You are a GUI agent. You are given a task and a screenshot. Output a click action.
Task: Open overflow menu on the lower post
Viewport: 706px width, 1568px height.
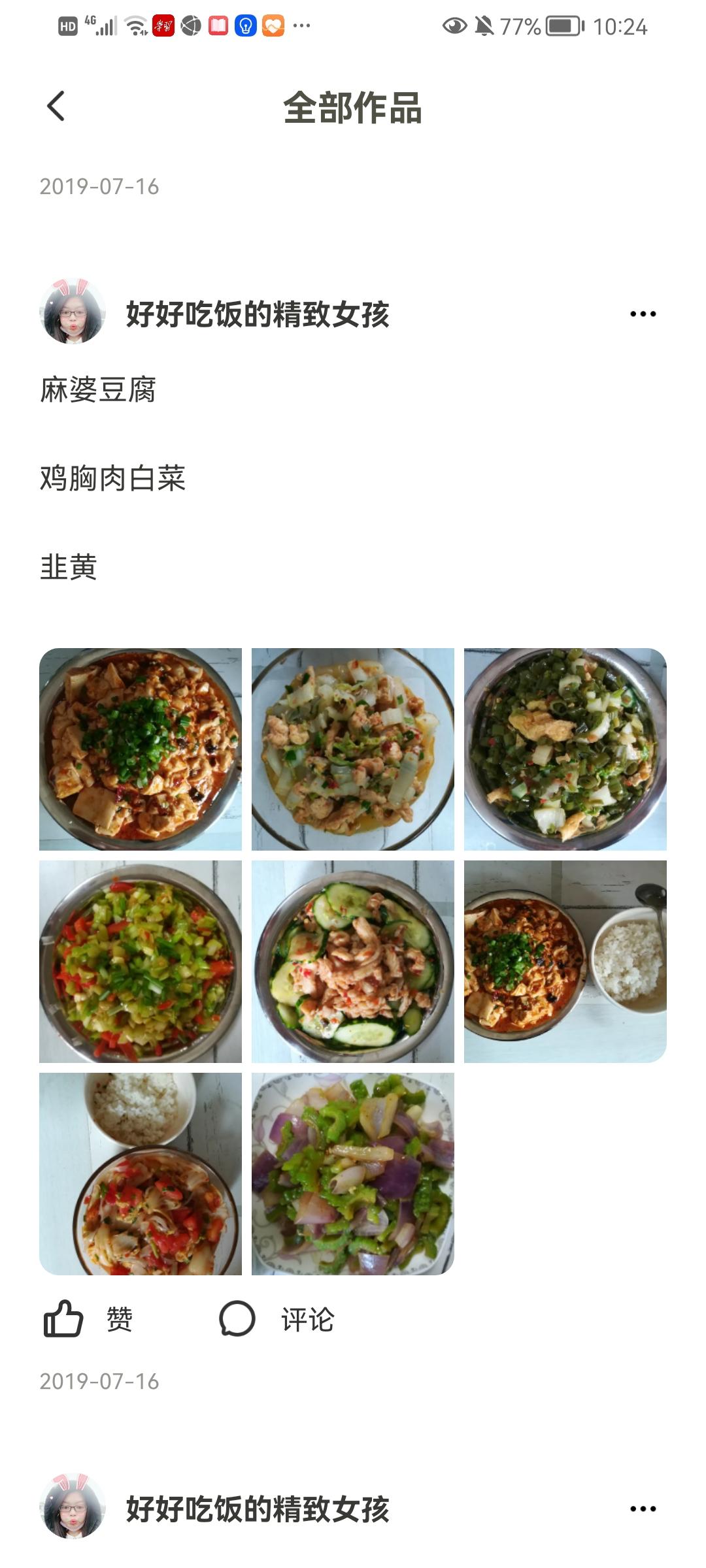(643, 1509)
